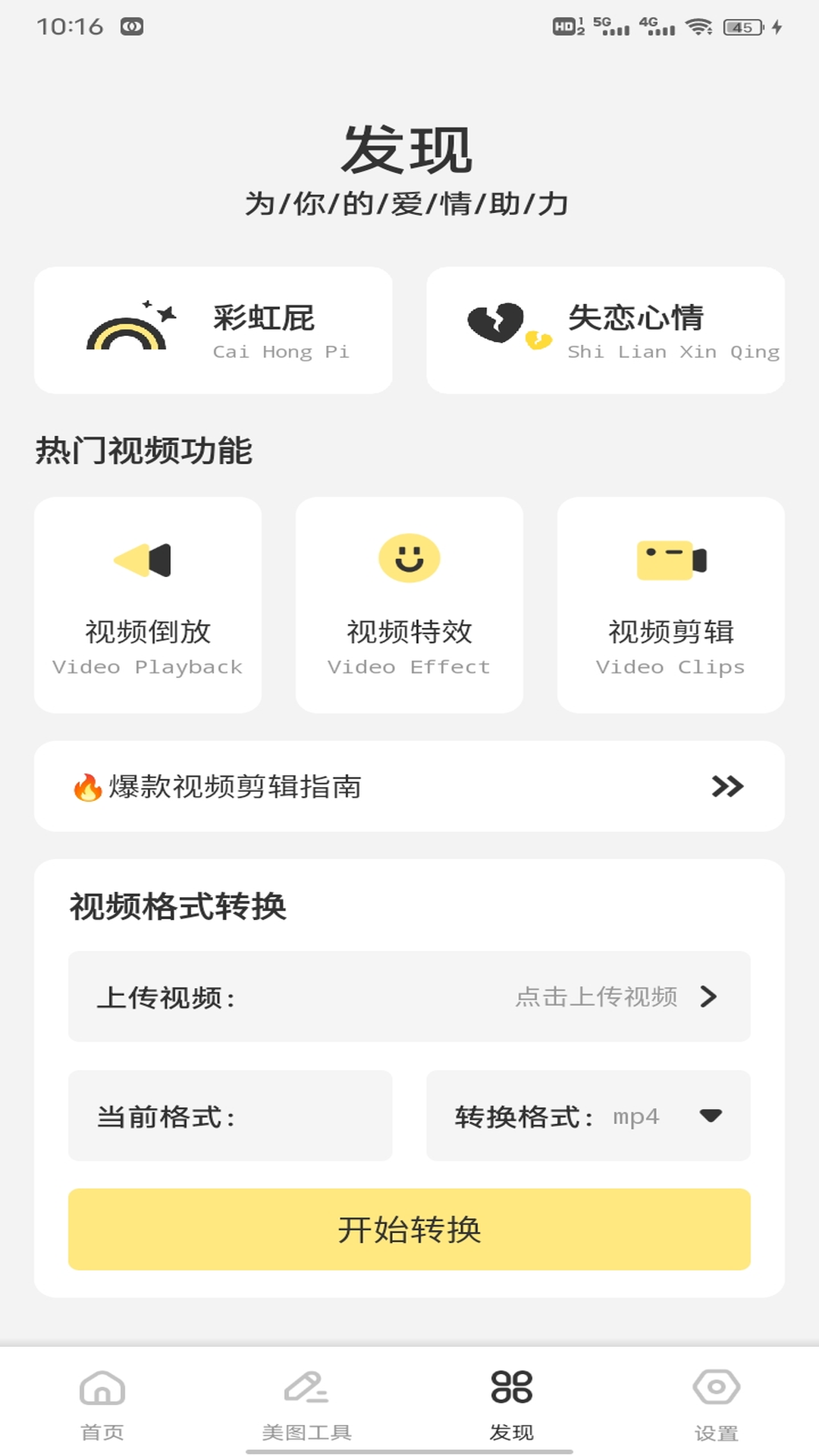Screen dimensions: 819x1456
Task: Expand 爆款视频剪辑指南 via double chevron
Action: 726,787
